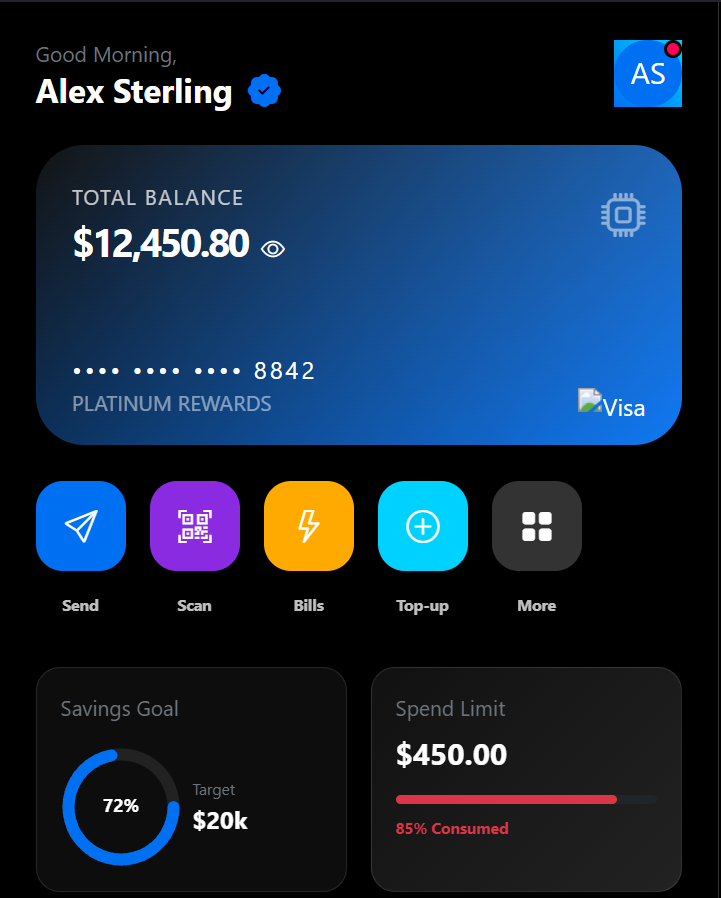The height and width of the screenshot is (898, 721).
Task: Open the AS profile avatar
Action: coord(647,73)
